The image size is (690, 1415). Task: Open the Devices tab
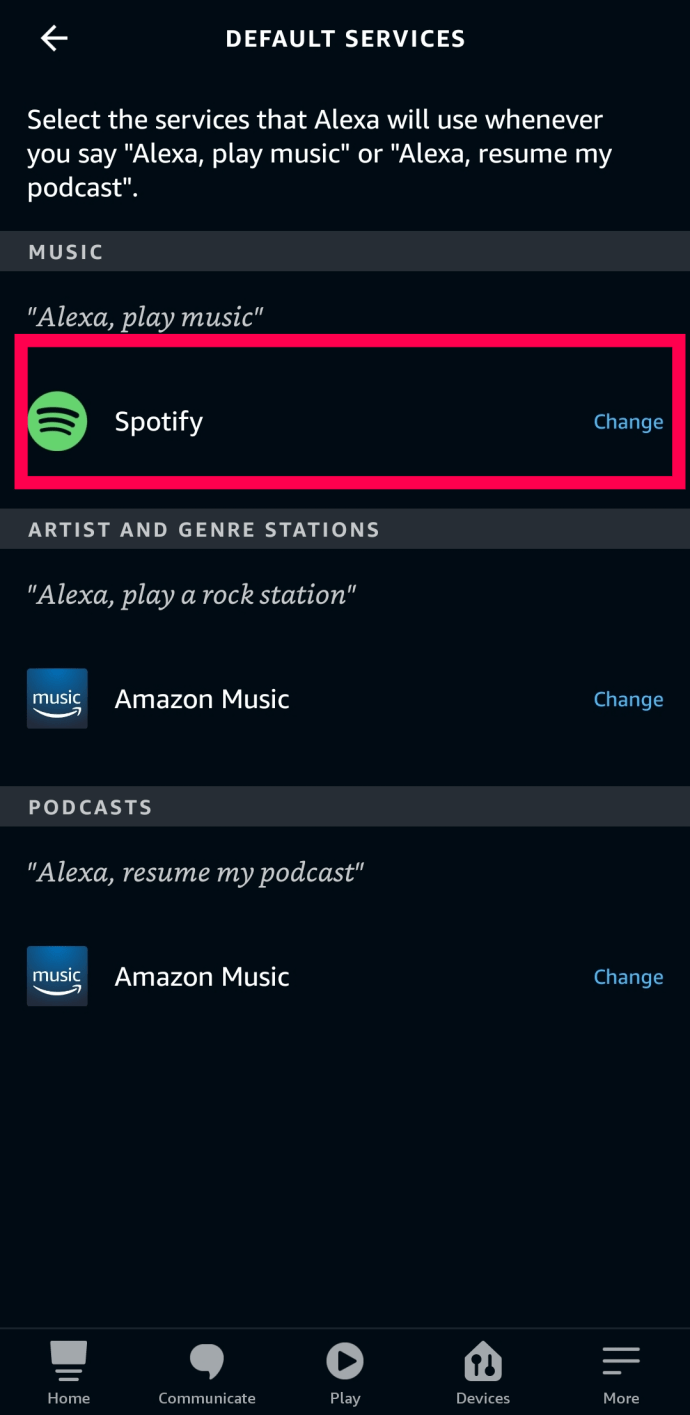[x=483, y=1374]
